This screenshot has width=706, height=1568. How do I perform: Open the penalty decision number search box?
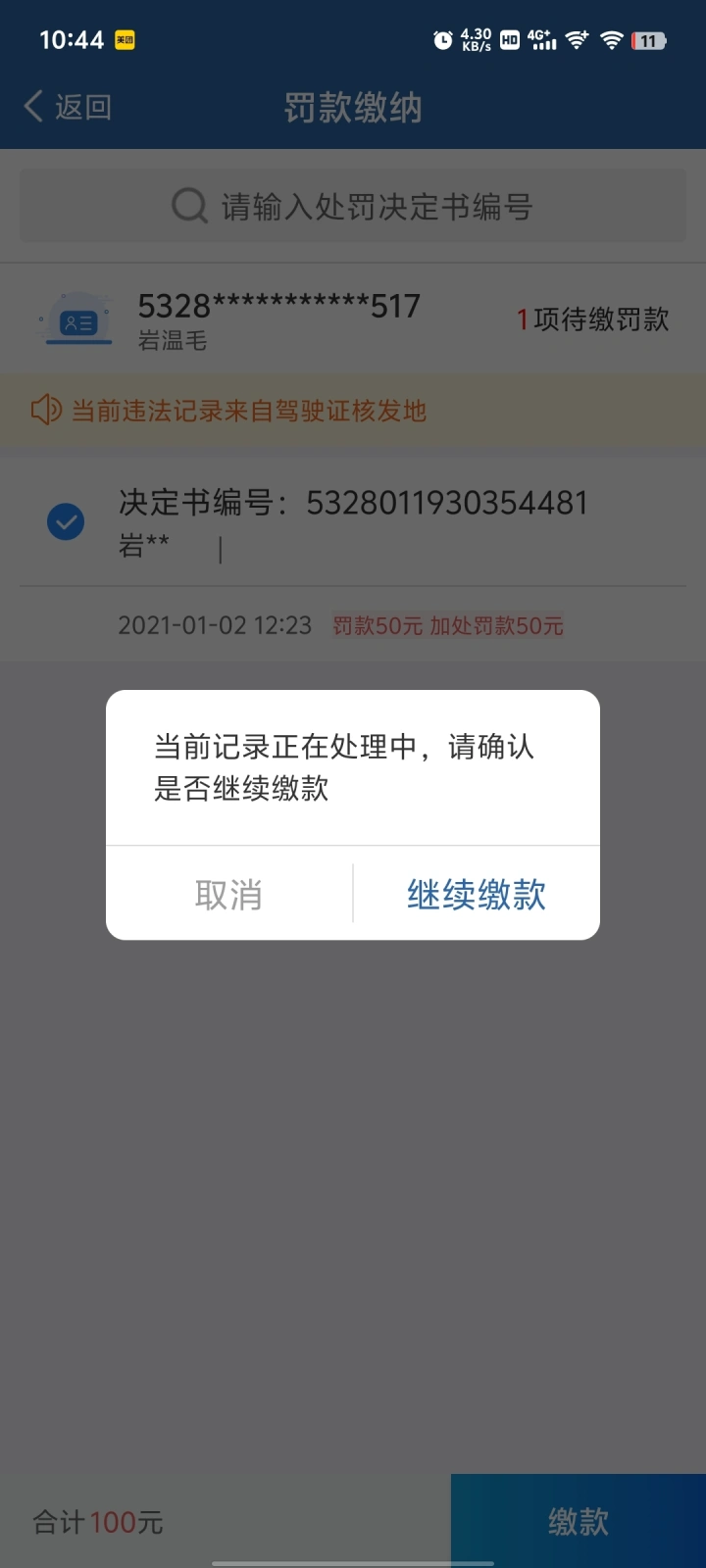coord(353,207)
